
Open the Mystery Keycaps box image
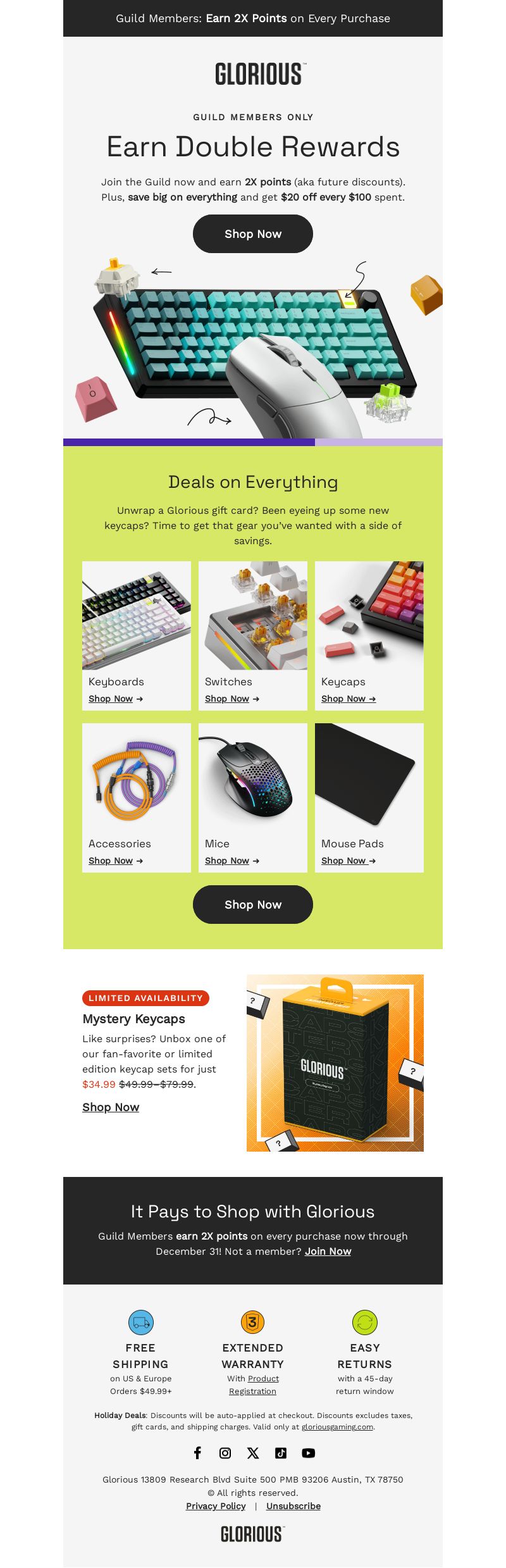tap(335, 1063)
